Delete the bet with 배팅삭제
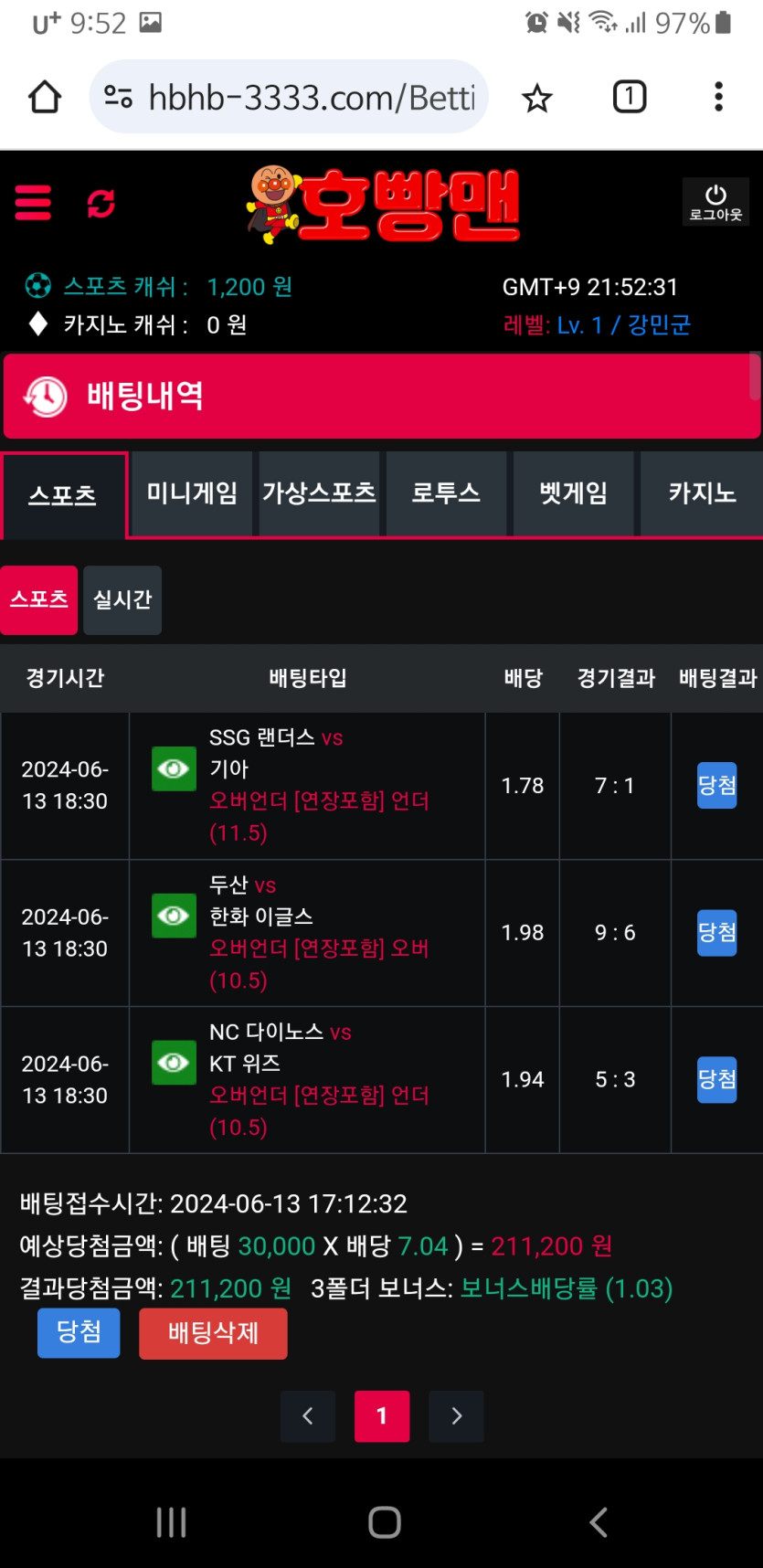The height and width of the screenshot is (1568, 763). pos(213,1333)
